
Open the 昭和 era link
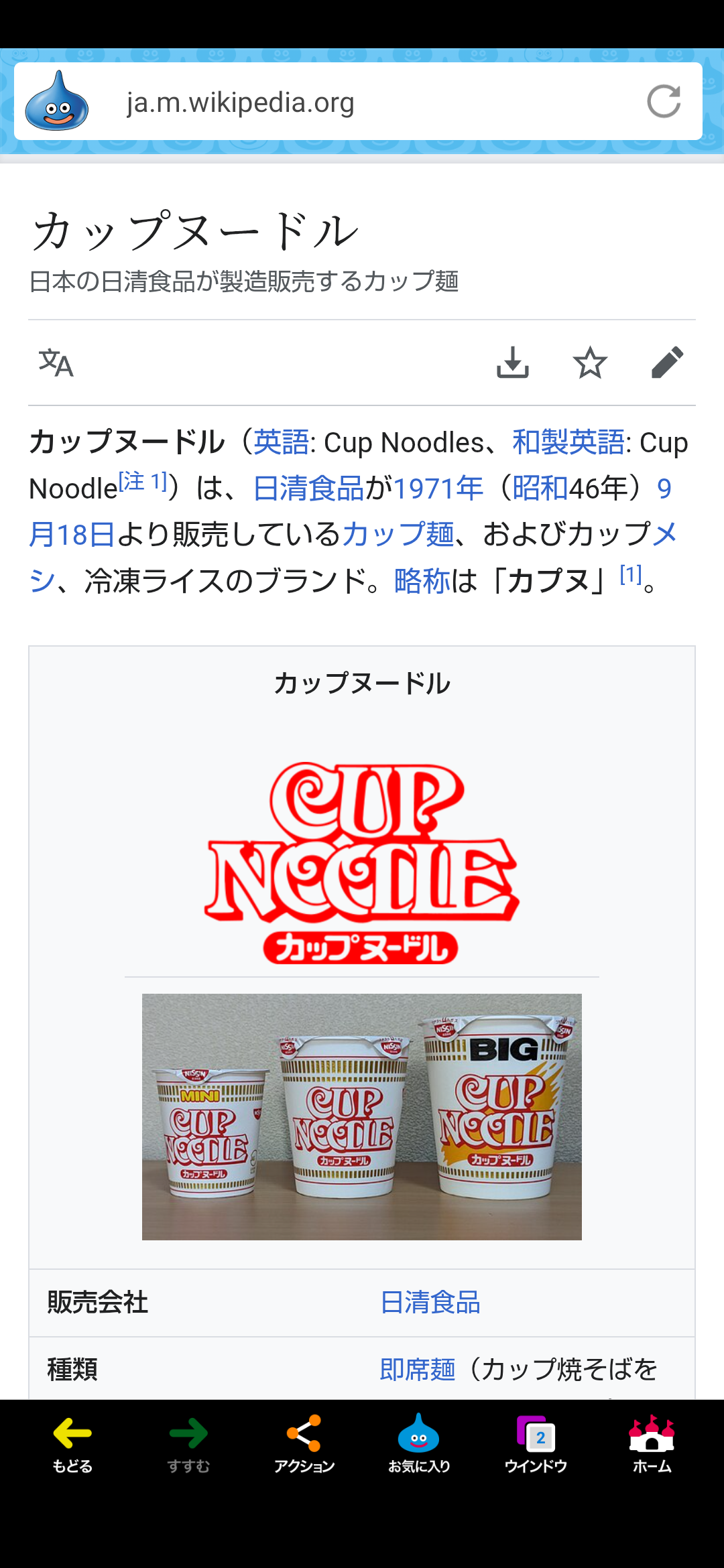tap(540, 488)
